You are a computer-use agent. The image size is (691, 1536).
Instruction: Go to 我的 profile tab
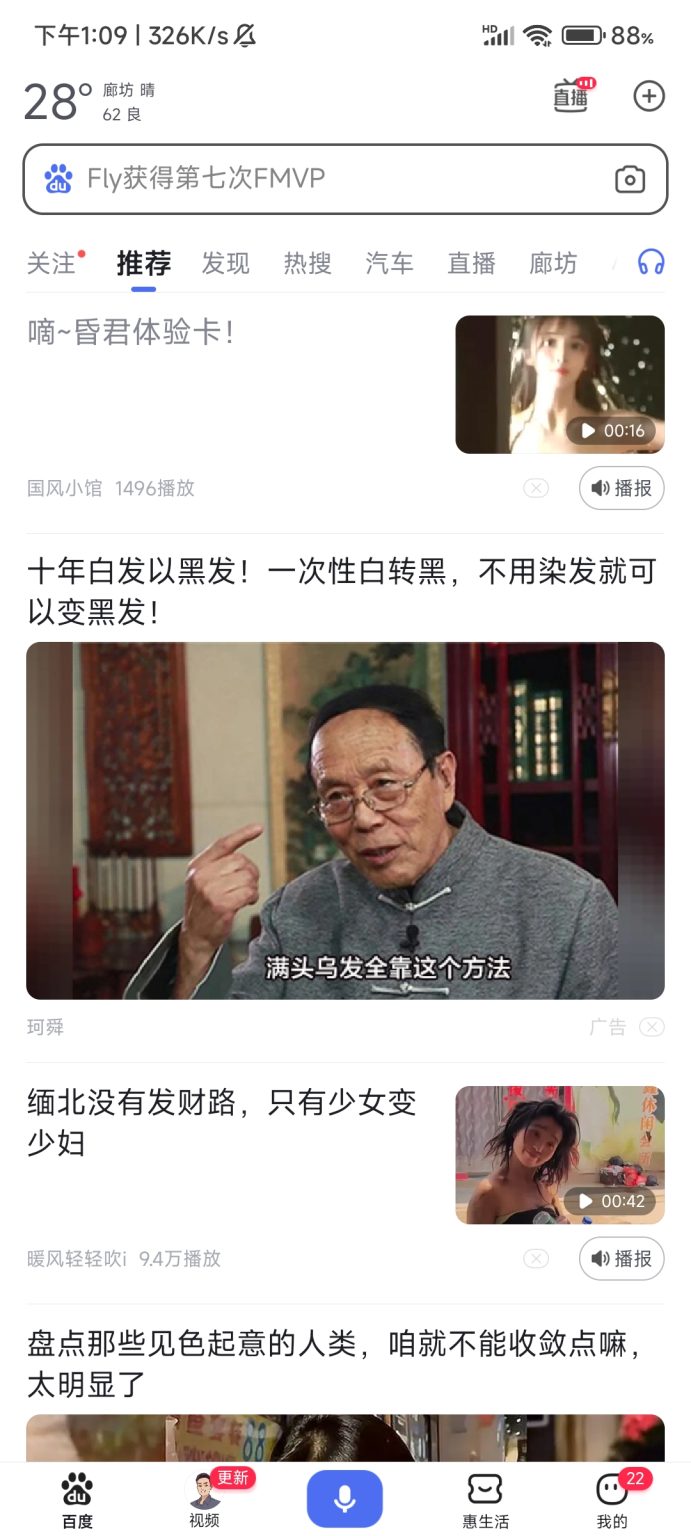(x=612, y=1501)
